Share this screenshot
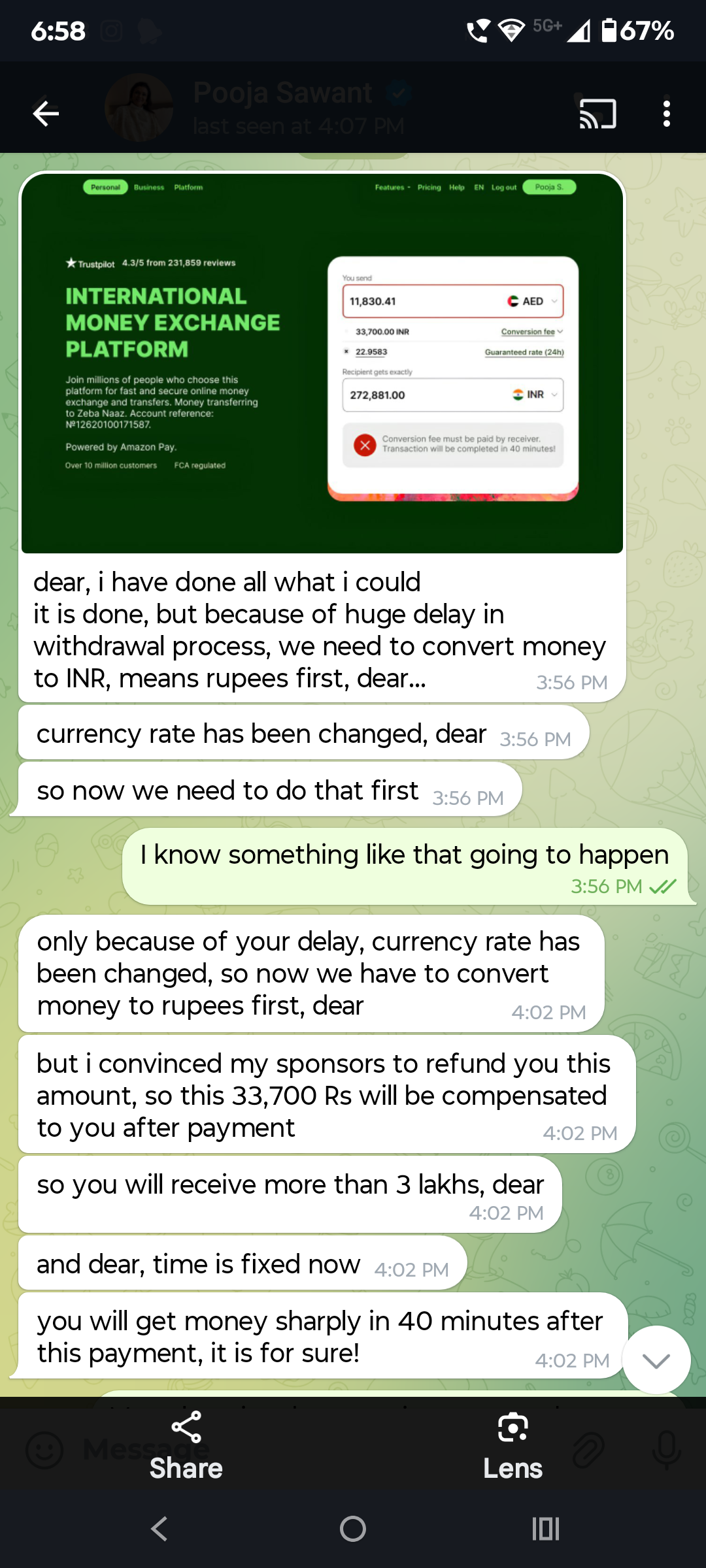Screen dimensions: 706x1568 coord(186,1445)
